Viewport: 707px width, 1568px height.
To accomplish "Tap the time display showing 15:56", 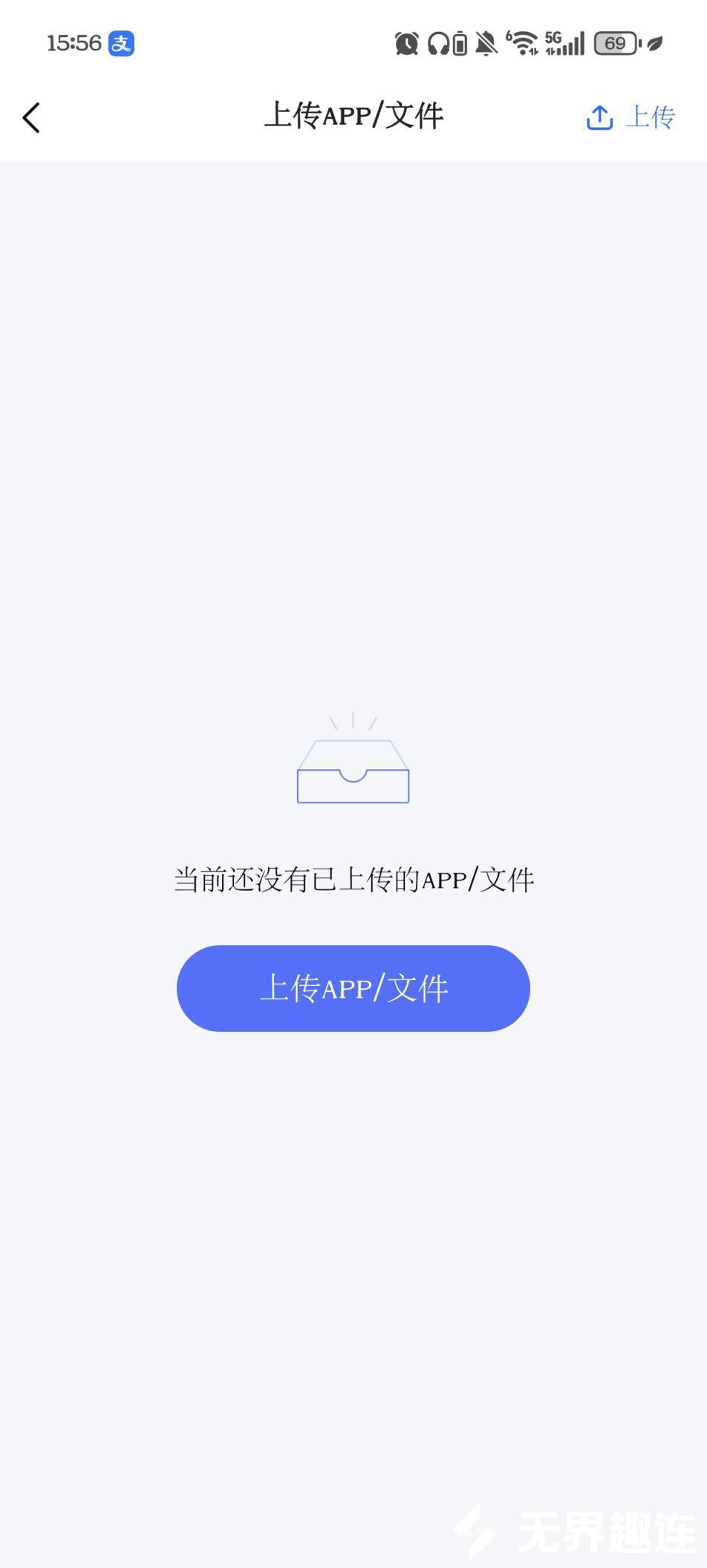I will pyautogui.click(x=73, y=43).
